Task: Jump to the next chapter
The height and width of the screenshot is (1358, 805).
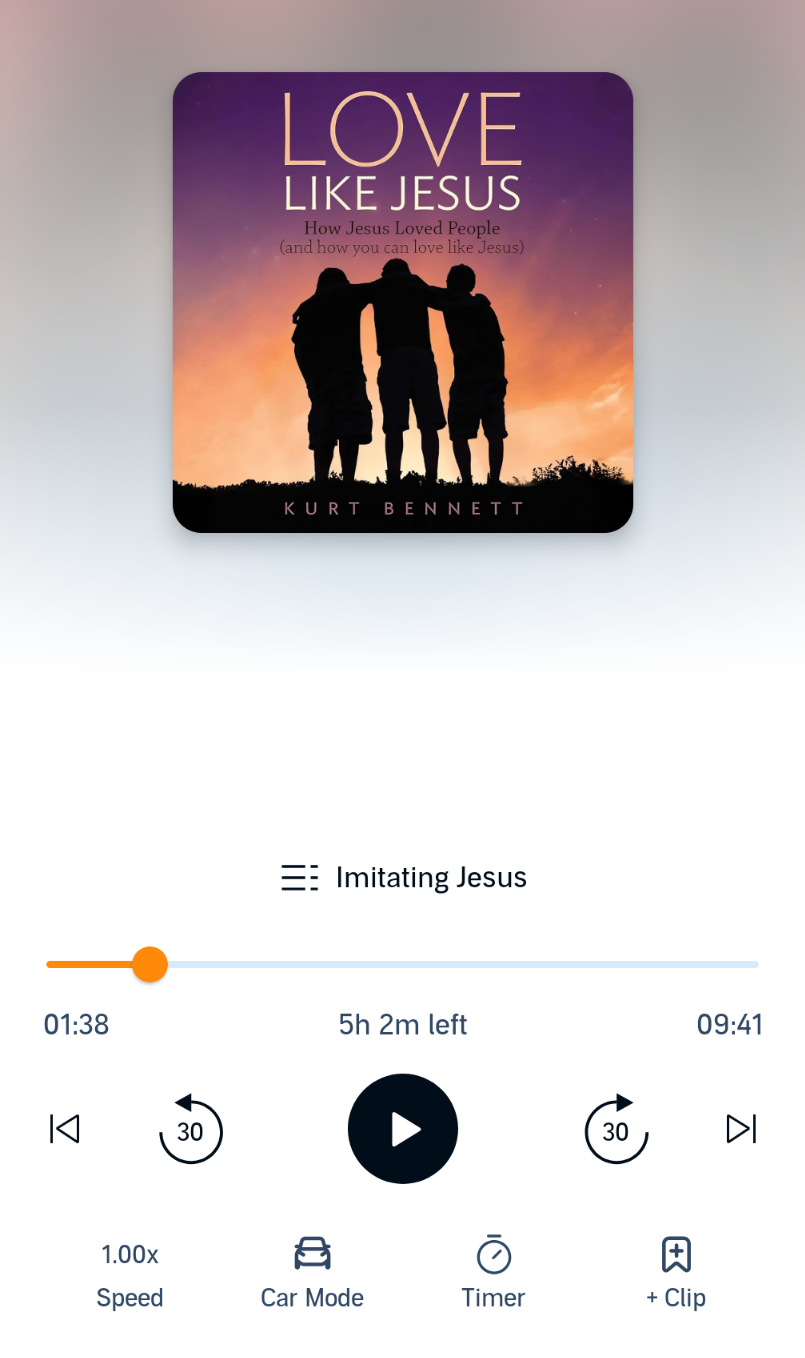Action: (x=741, y=1129)
